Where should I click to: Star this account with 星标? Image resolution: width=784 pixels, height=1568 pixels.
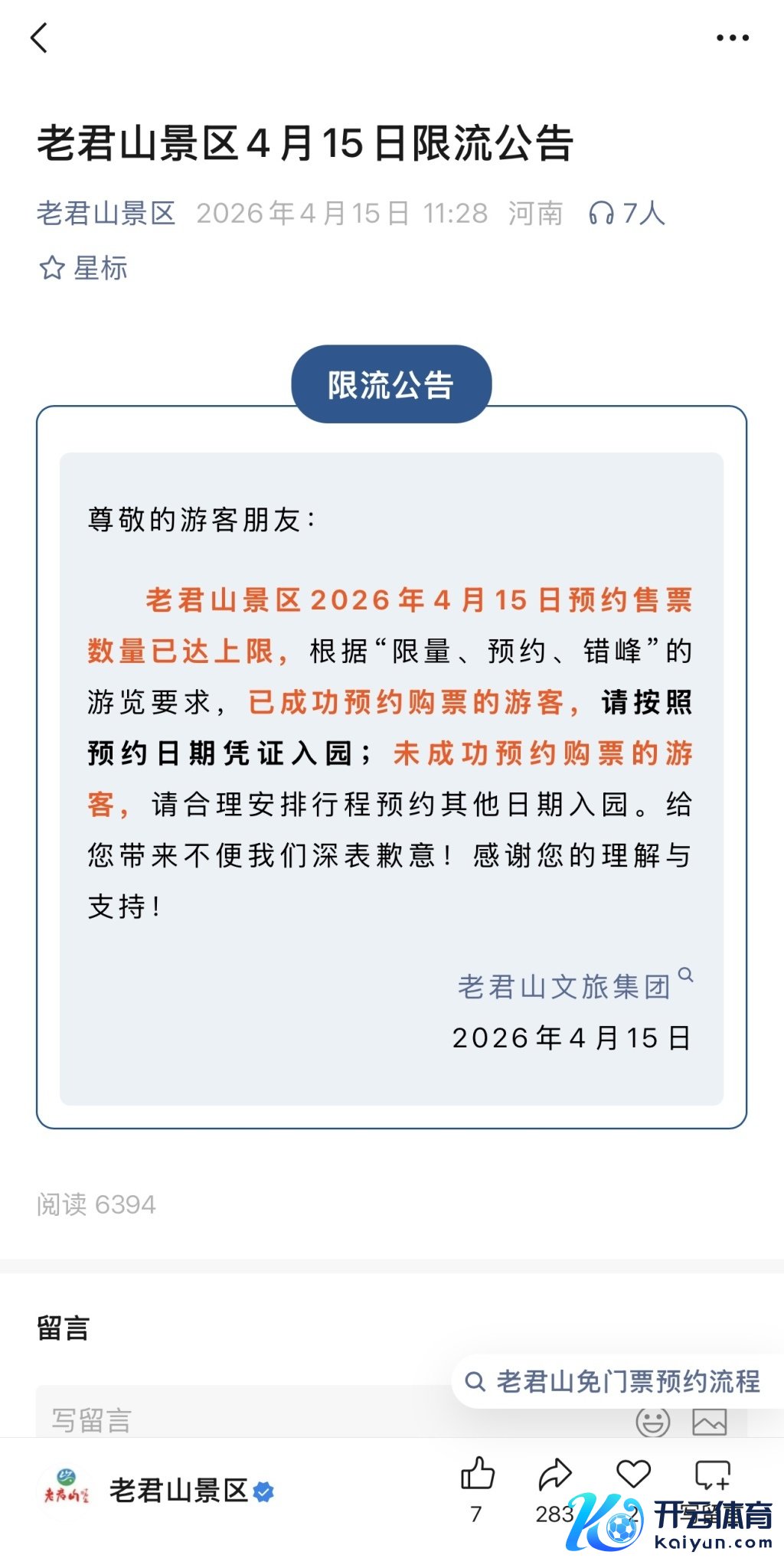[83, 268]
